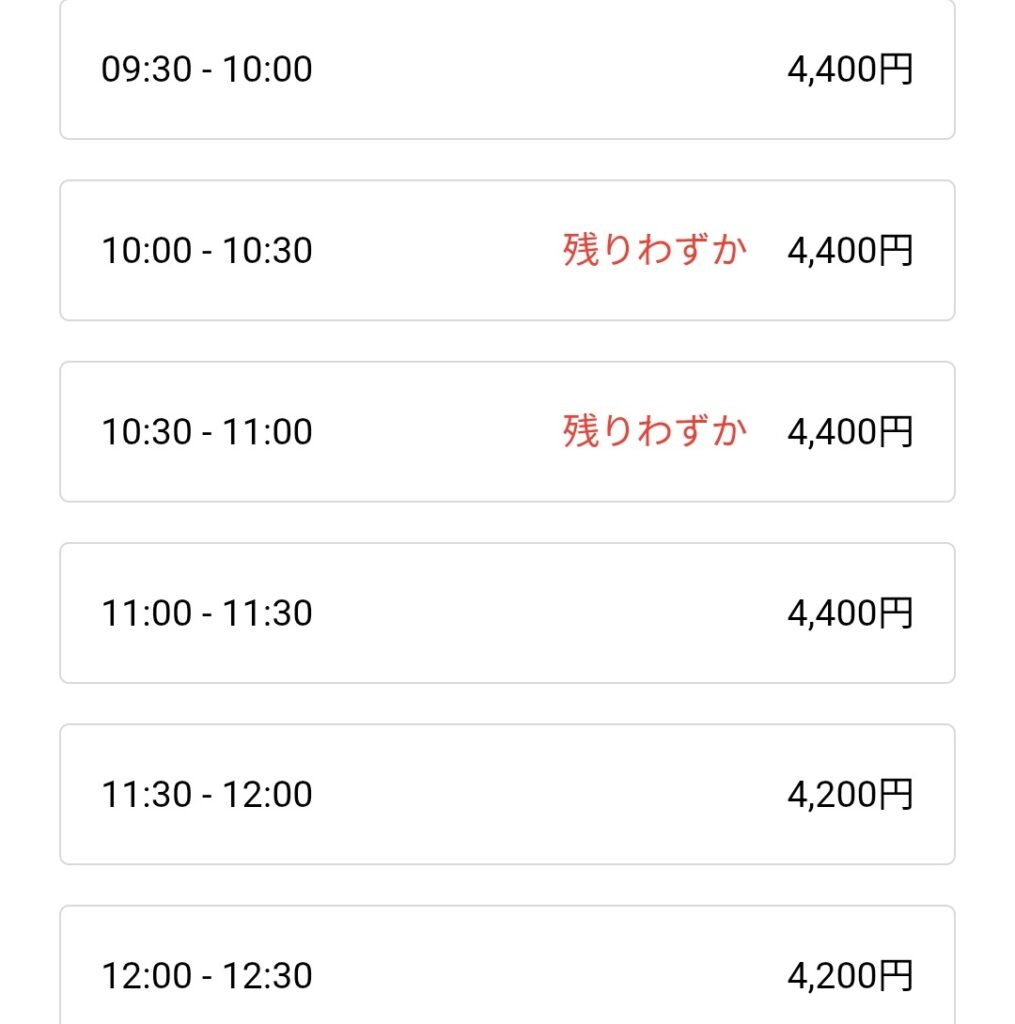Pick the 10:30 - 11:00 time slot
1015x1024 pixels.
(507, 431)
